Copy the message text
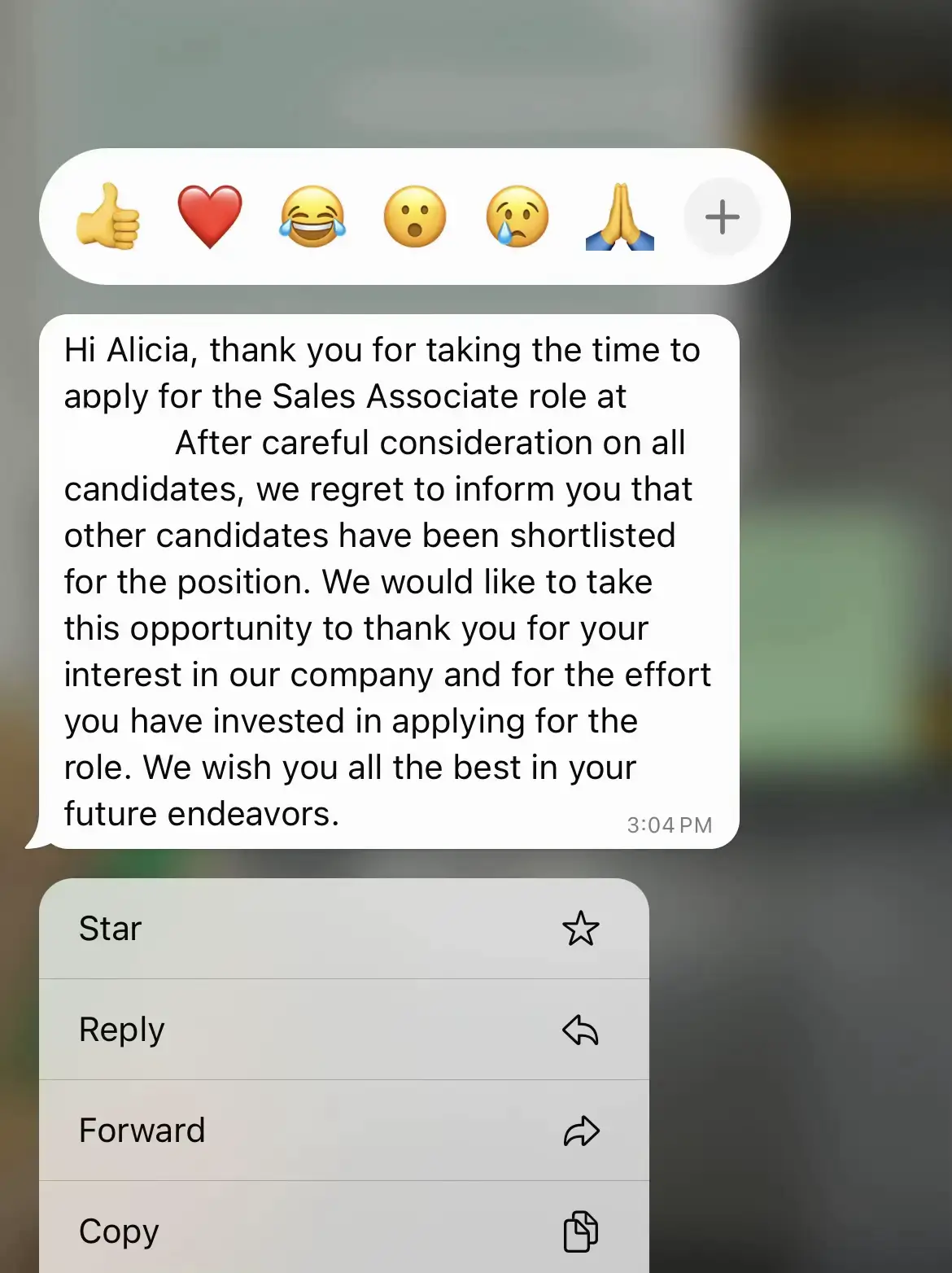 (343, 1230)
